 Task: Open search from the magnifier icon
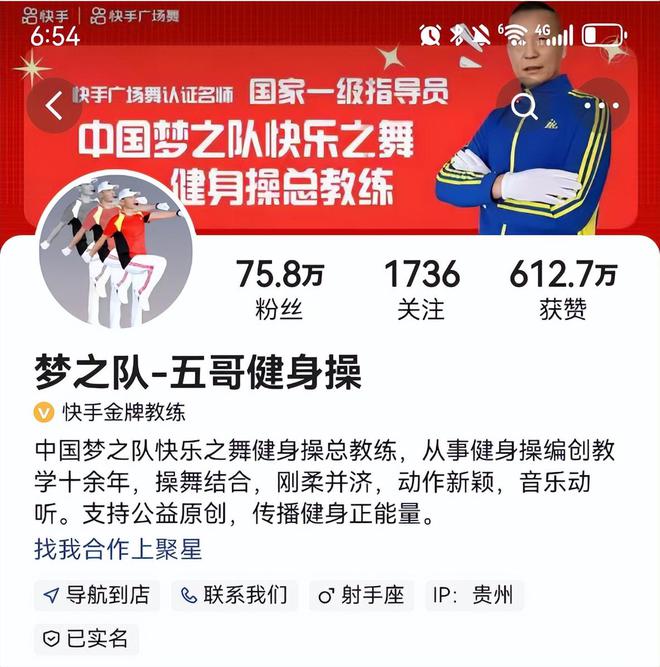point(524,106)
